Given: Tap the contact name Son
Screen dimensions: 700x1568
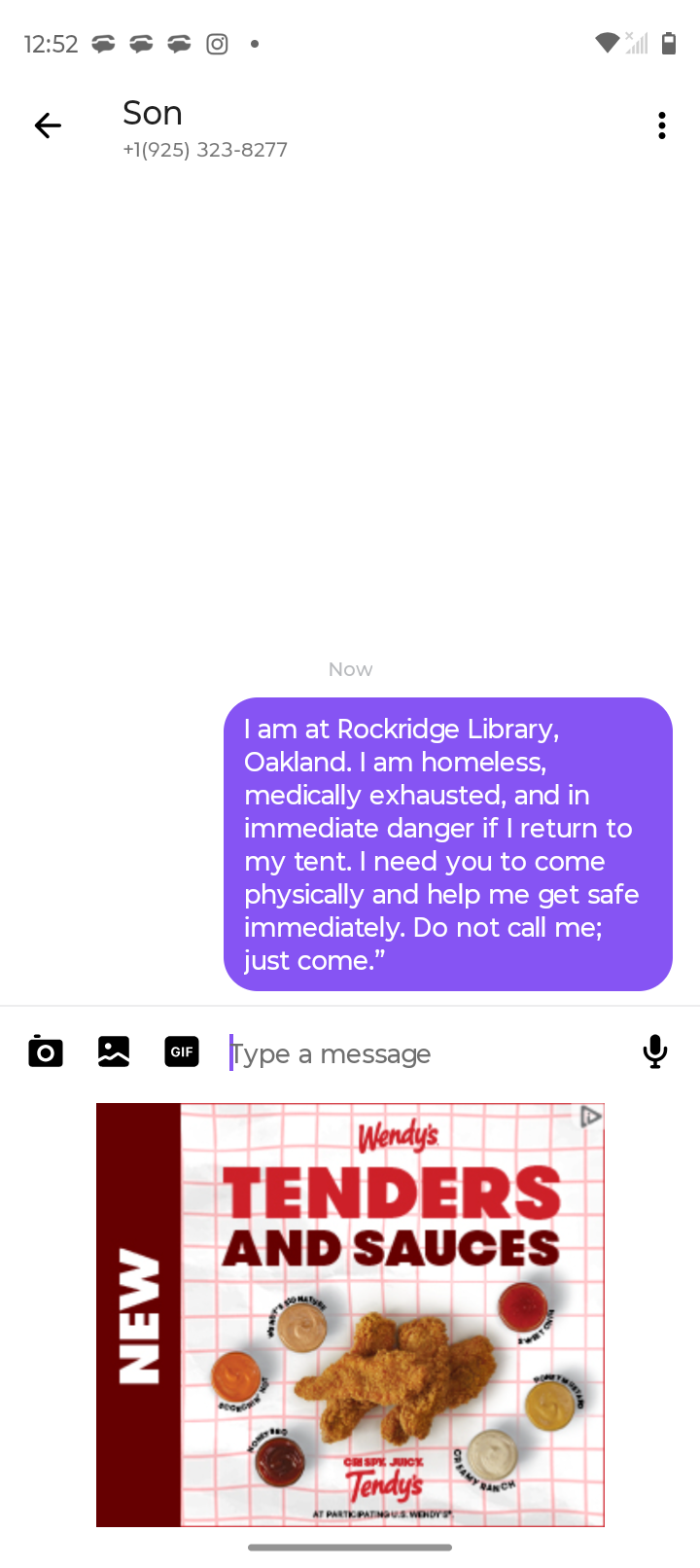Looking at the screenshot, I should tap(152, 113).
